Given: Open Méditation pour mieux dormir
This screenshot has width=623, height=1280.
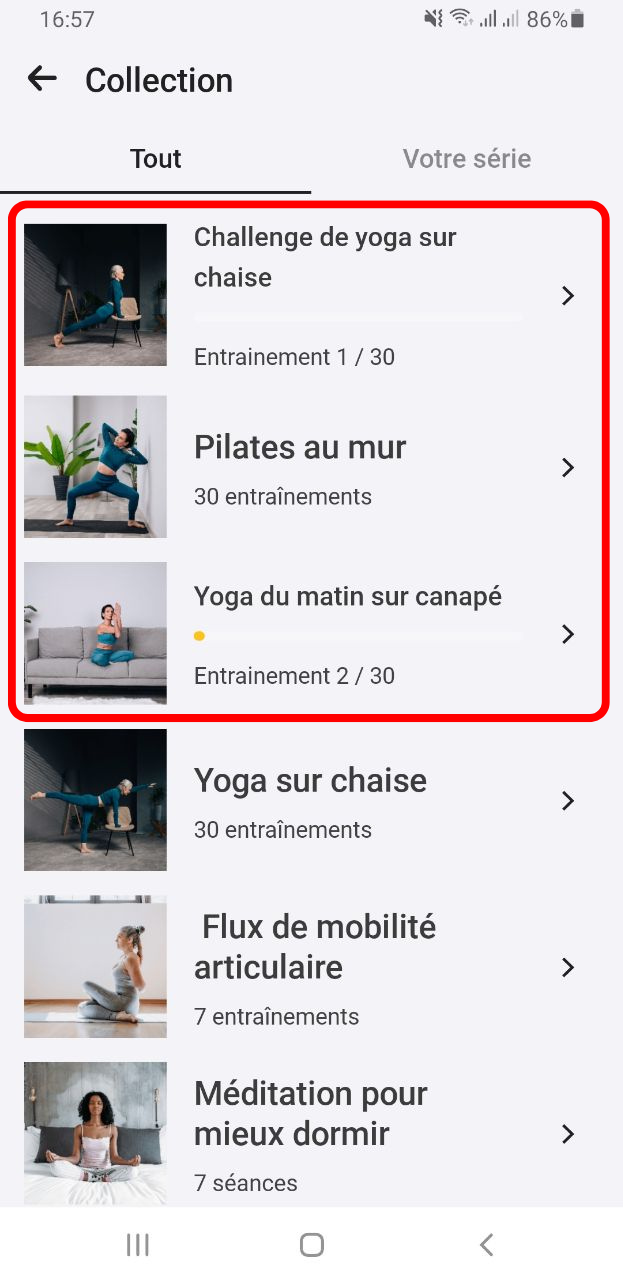Looking at the screenshot, I should click(311, 1134).
